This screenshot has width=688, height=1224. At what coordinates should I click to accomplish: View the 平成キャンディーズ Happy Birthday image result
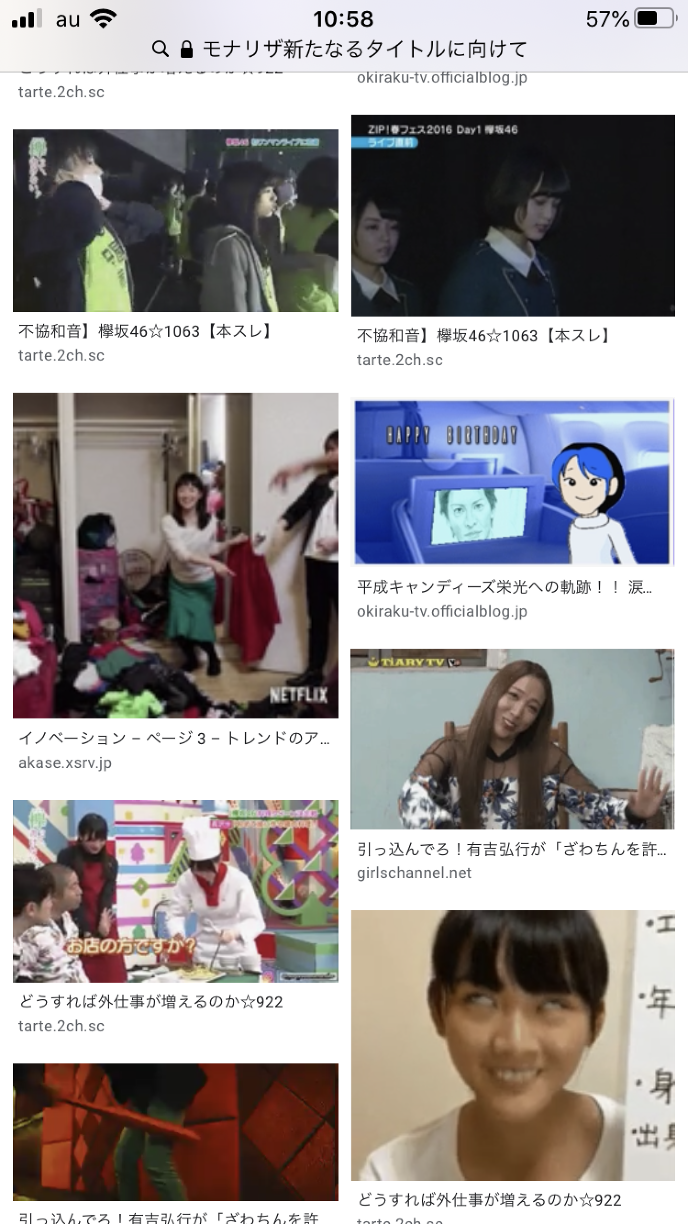click(x=512, y=483)
